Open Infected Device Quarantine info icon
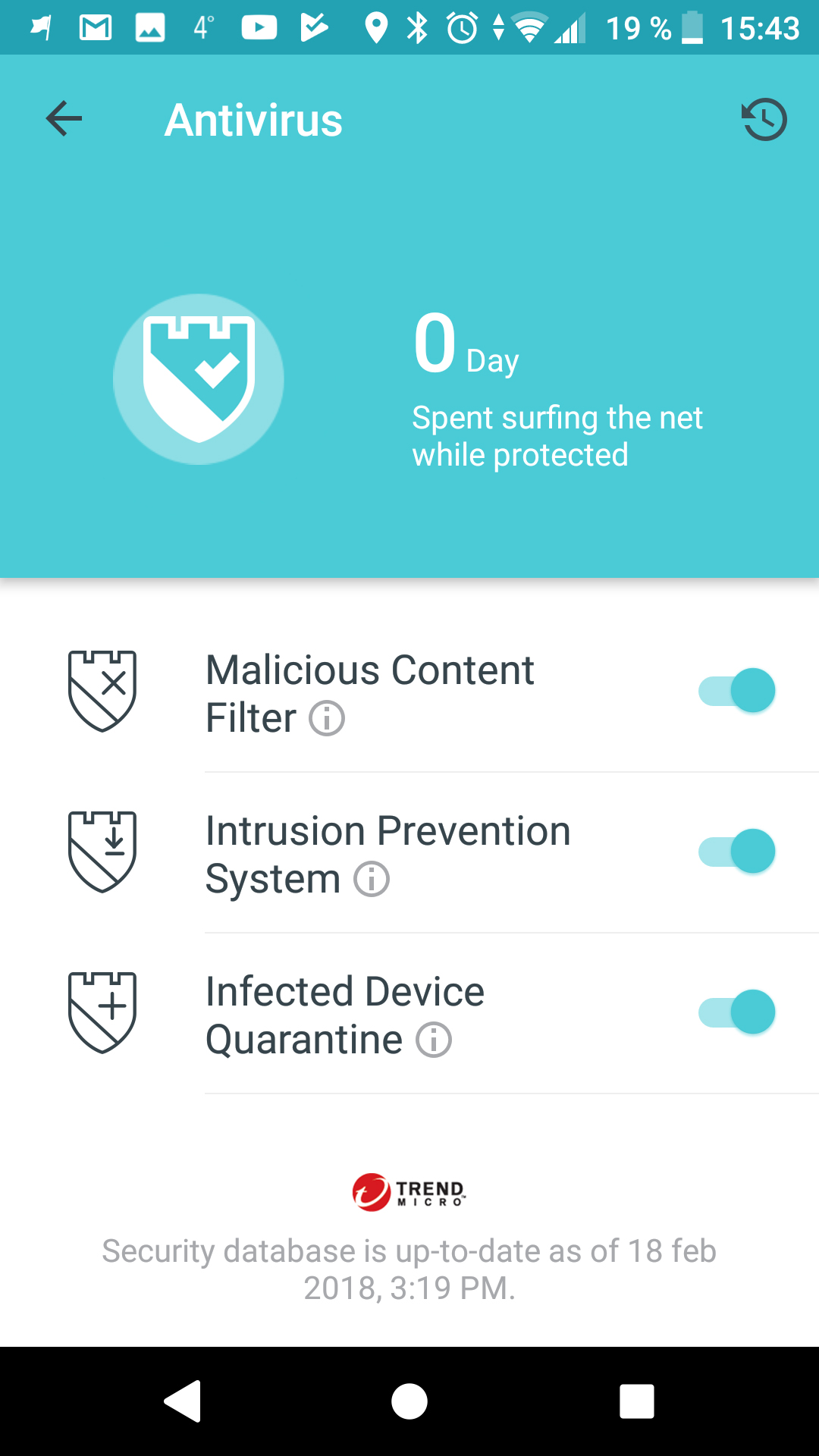 434,1040
